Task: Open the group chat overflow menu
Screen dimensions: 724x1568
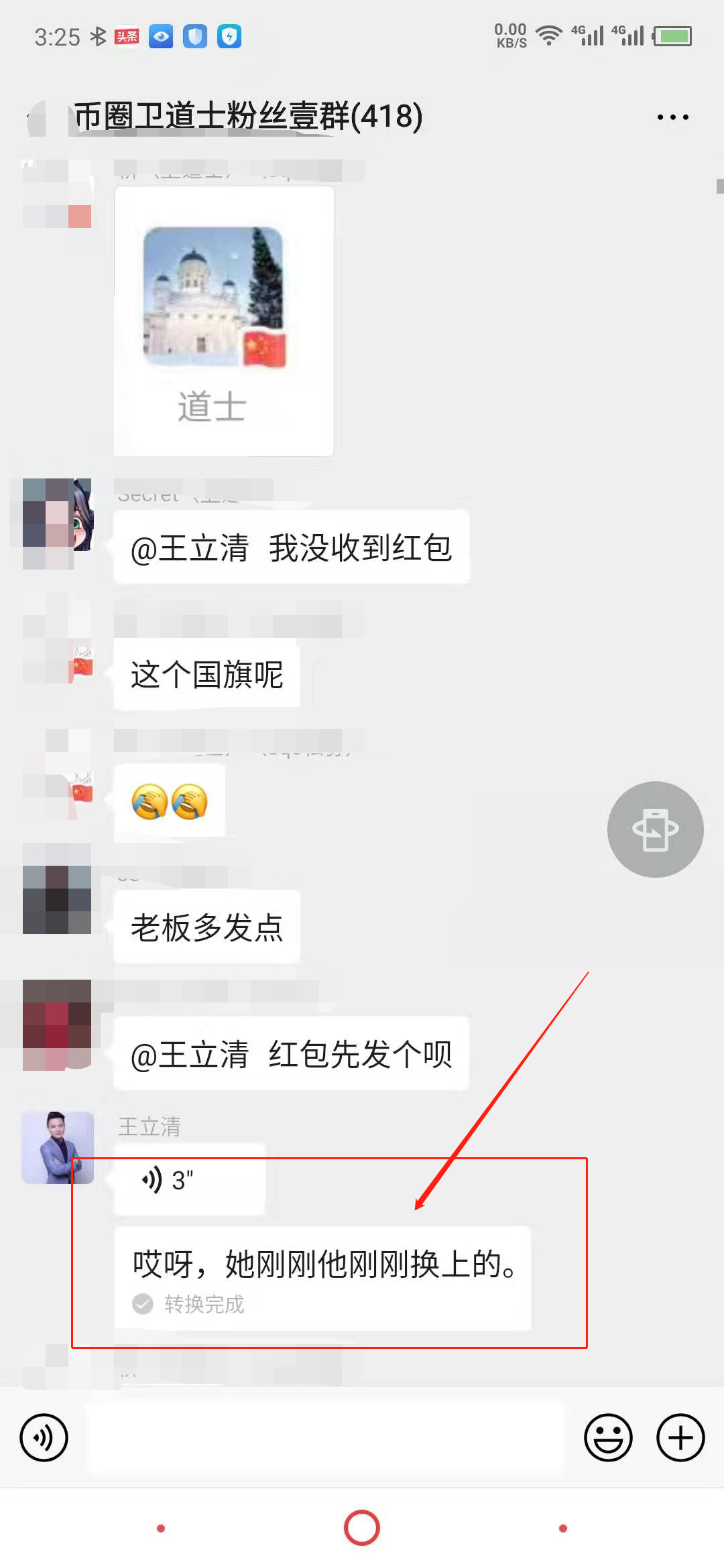Action: [x=672, y=117]
